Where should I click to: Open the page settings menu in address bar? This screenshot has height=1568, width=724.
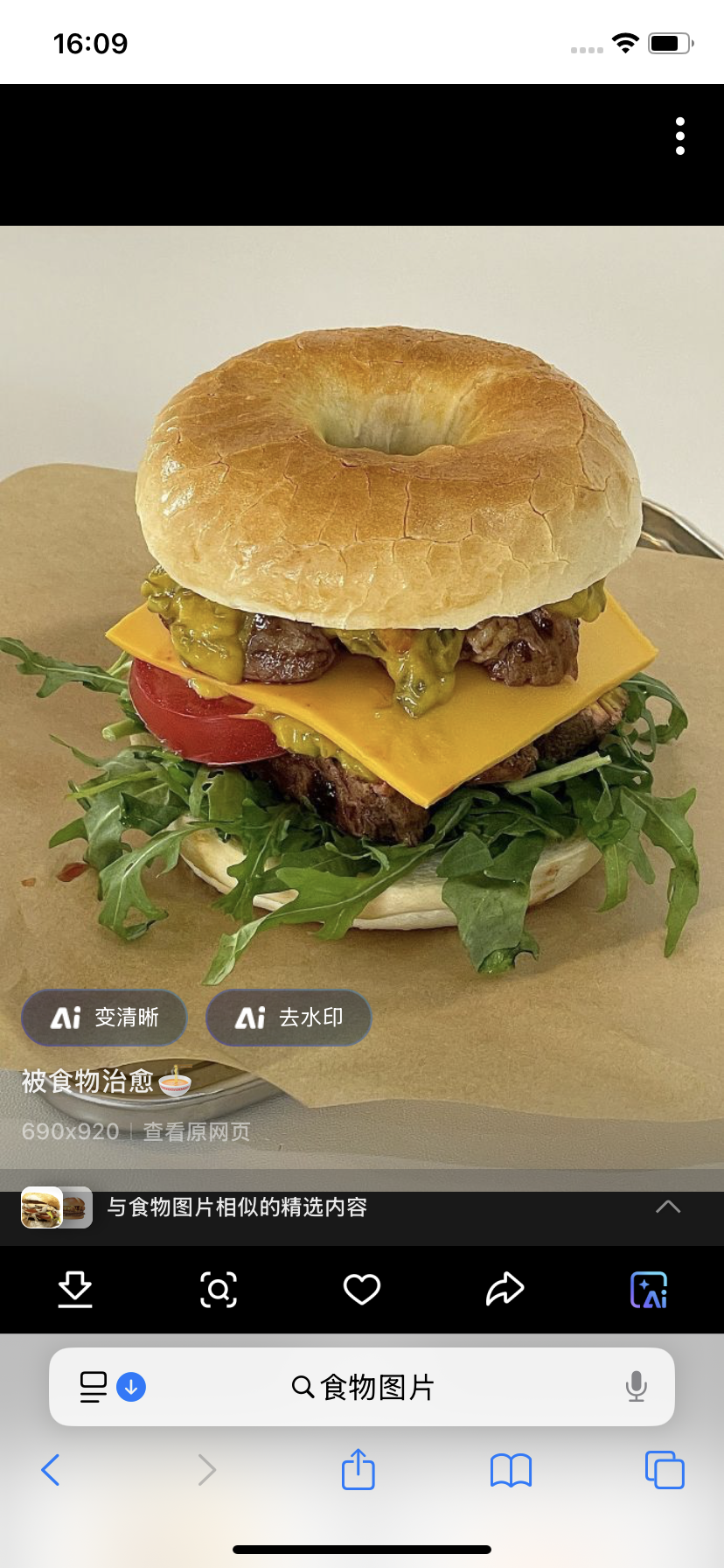(x=94, y=1387)
